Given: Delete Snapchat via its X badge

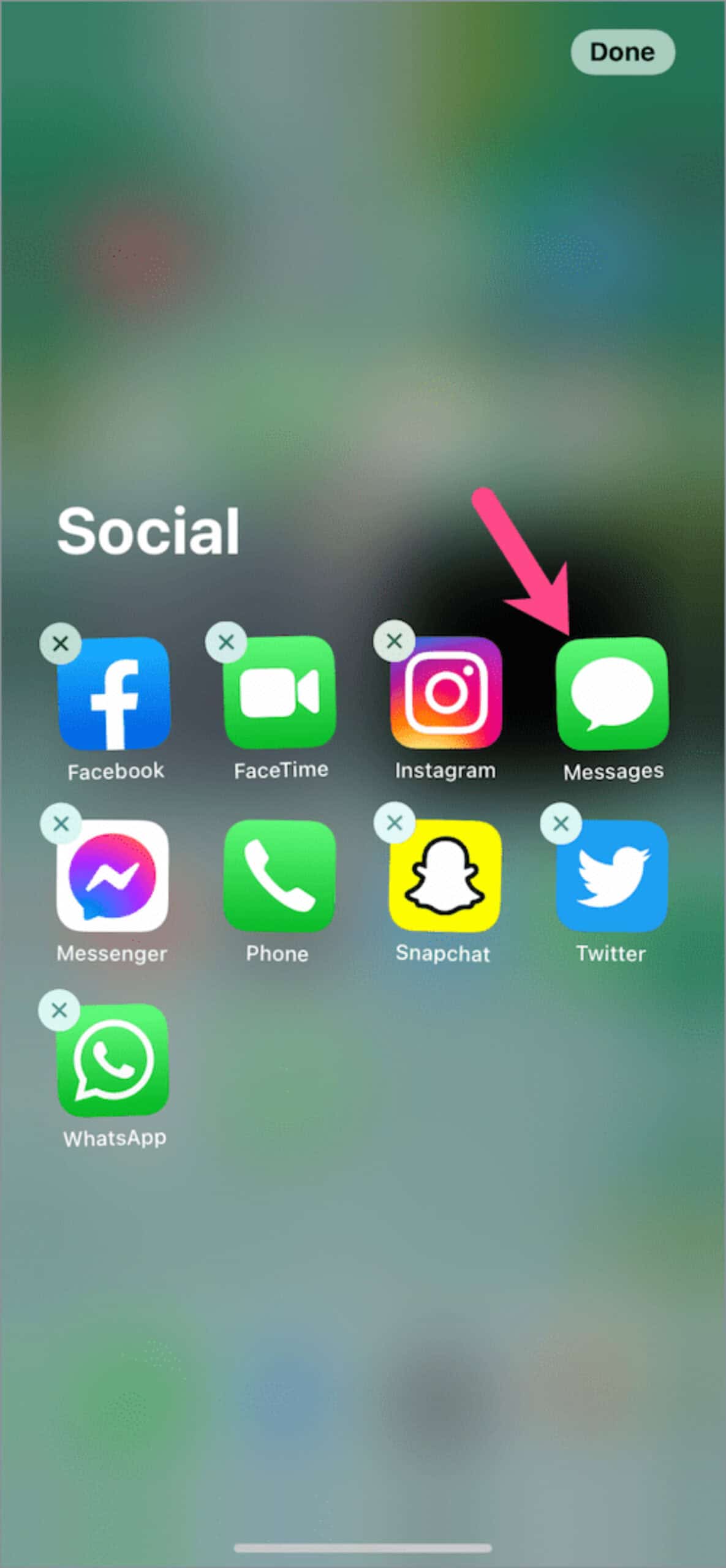Looking at the screenshot, I should pos(395,823).
